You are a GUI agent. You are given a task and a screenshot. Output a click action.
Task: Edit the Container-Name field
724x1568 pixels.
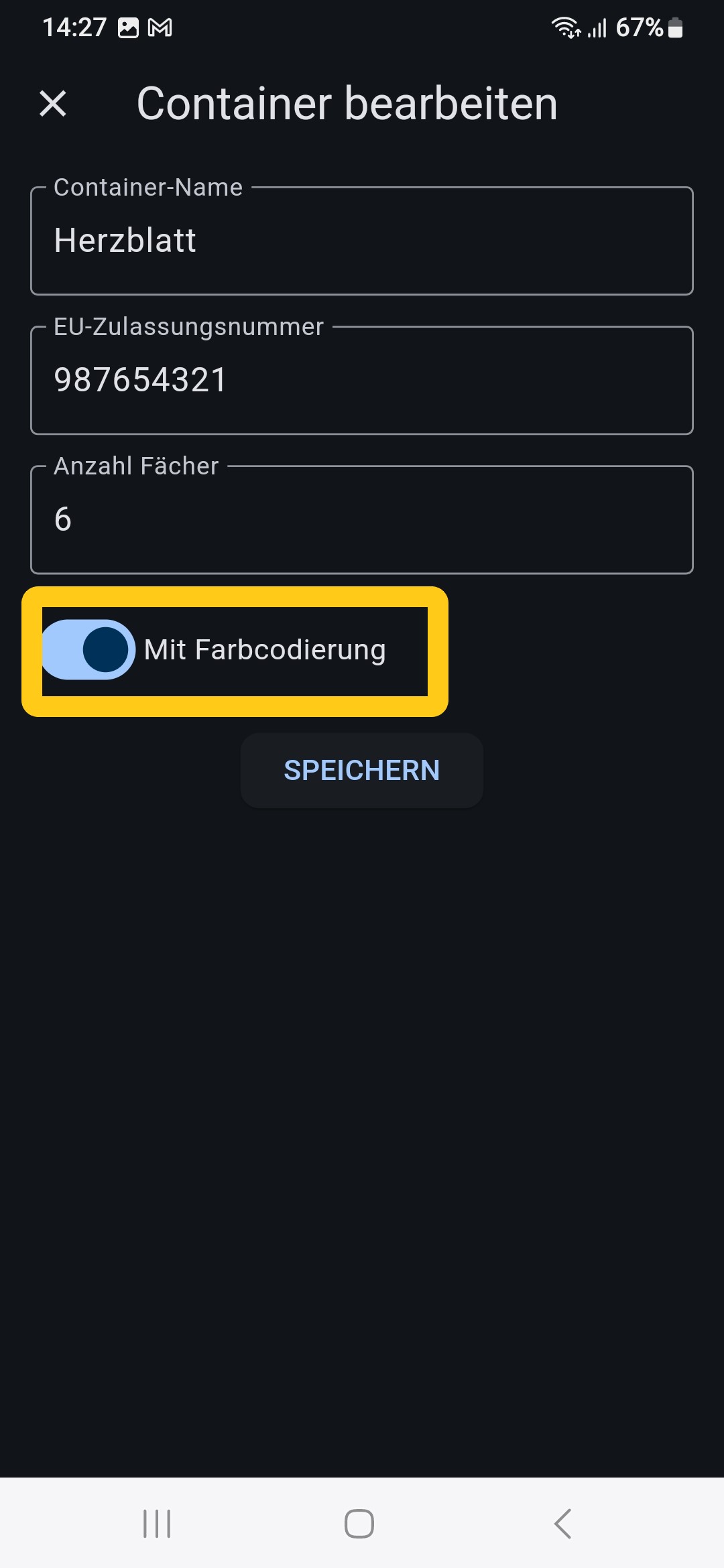(x=362, y=241)
